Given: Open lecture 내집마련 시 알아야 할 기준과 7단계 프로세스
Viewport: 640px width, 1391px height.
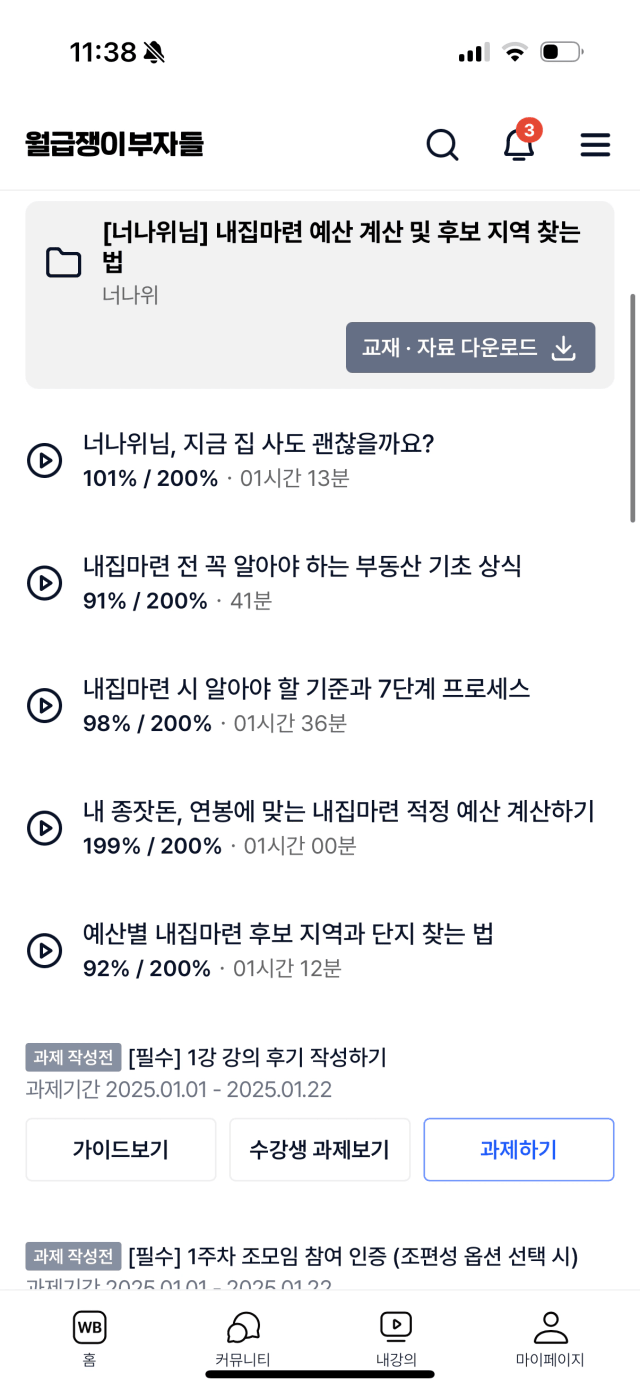Looking at the screenshot, I should tap(306, 688).
